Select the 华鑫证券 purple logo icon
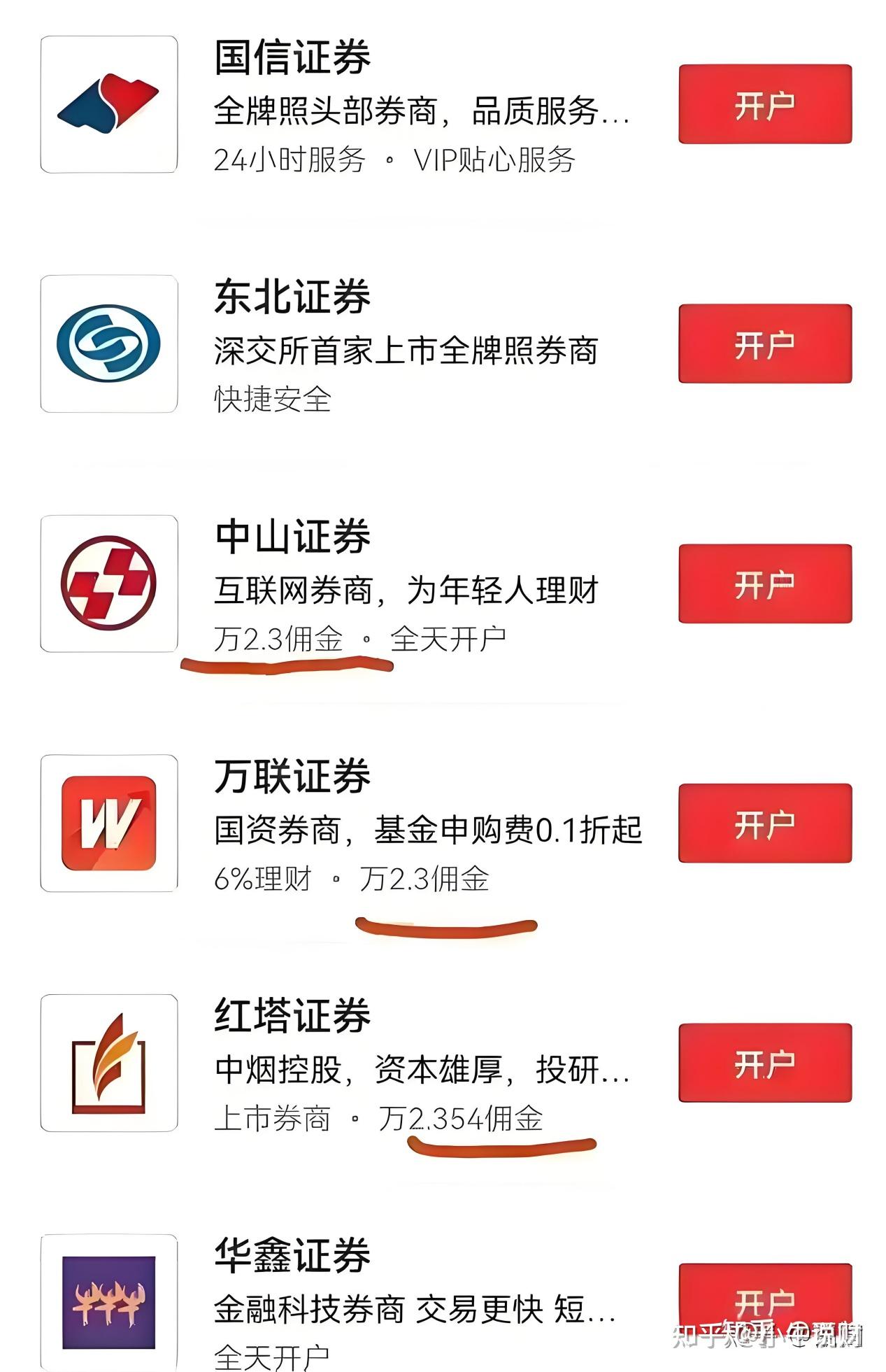The width and height of the screenshot is (886, 1372). click(108, 1301)
